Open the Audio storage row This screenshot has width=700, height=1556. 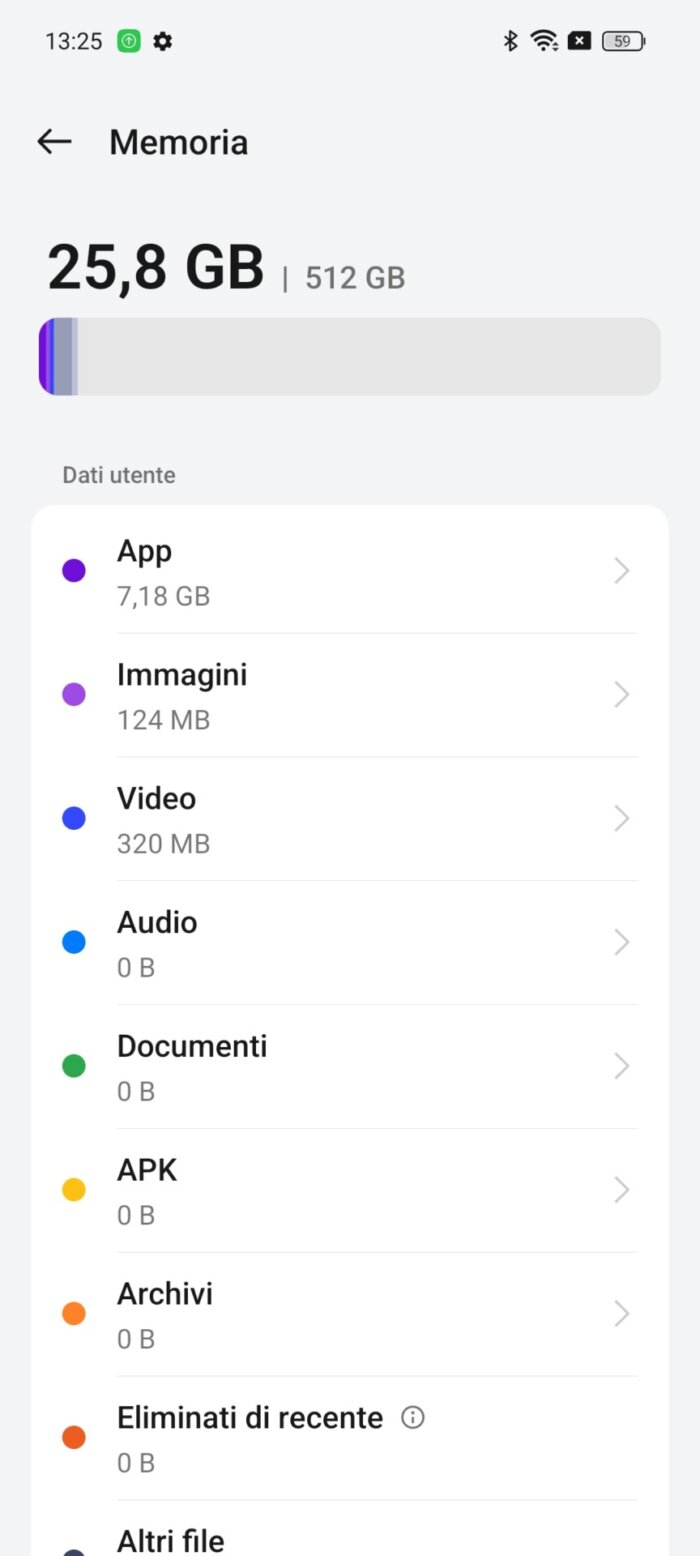click(350, 943)
